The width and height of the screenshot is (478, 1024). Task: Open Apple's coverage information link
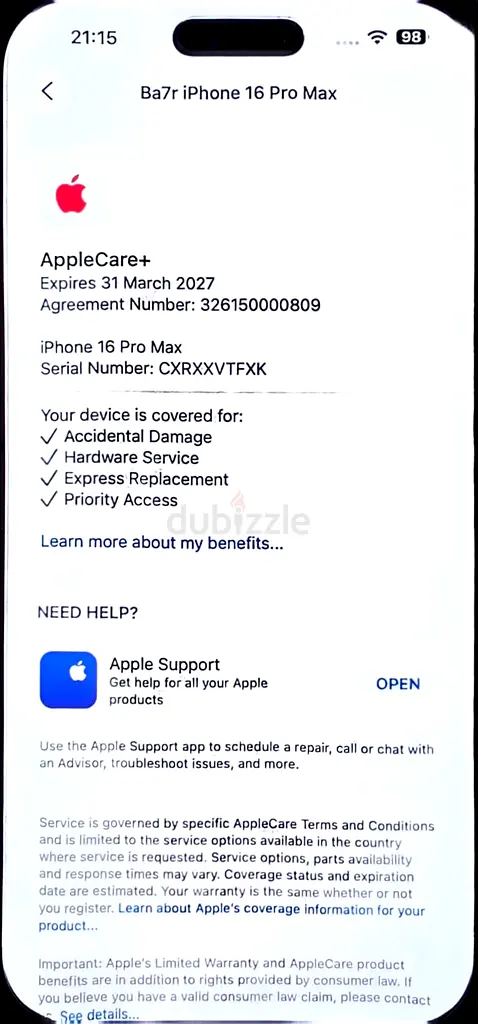(231, 917)
